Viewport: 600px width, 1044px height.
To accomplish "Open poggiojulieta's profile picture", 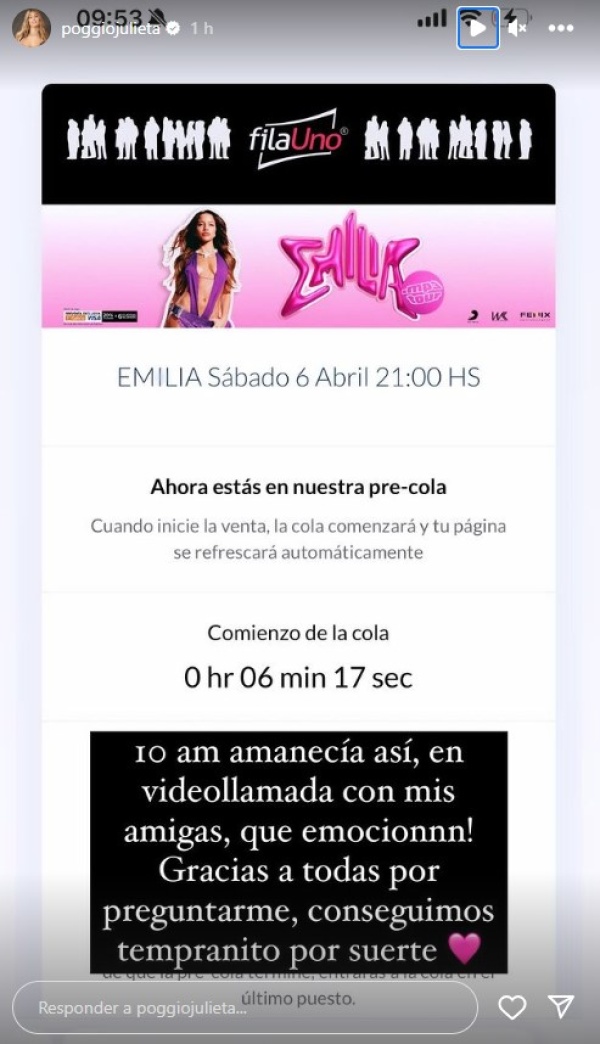I will point(30,28).
